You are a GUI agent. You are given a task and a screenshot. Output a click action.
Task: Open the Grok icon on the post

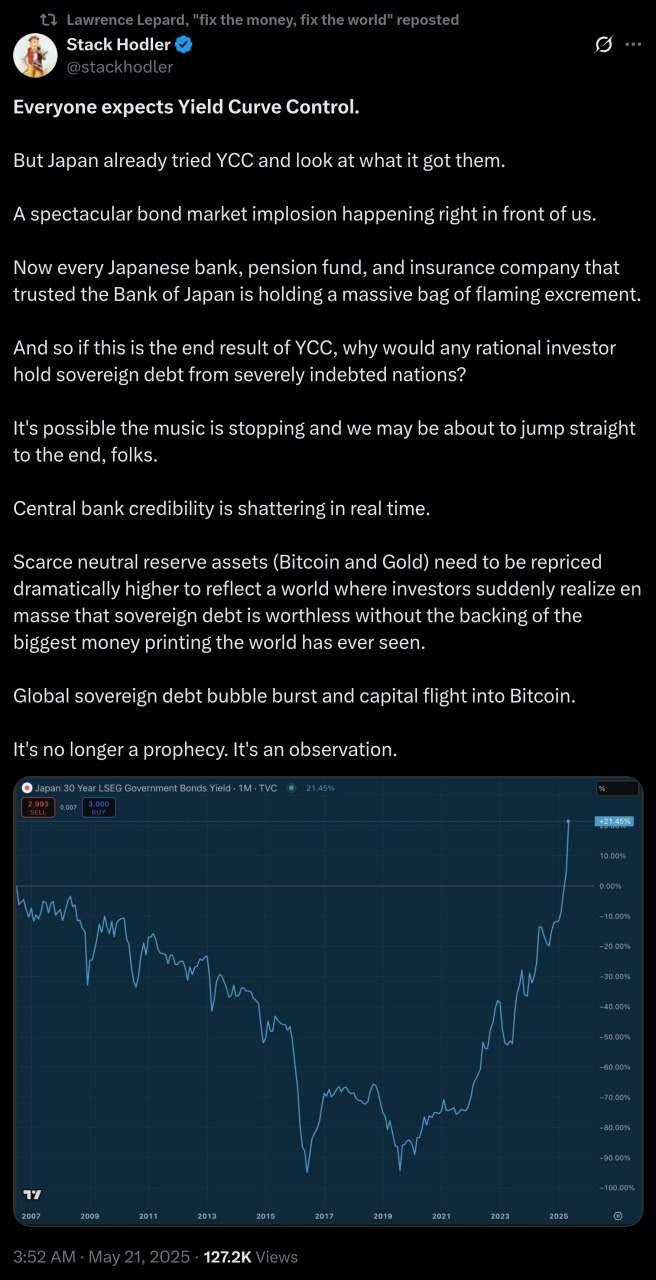(603, 45)
